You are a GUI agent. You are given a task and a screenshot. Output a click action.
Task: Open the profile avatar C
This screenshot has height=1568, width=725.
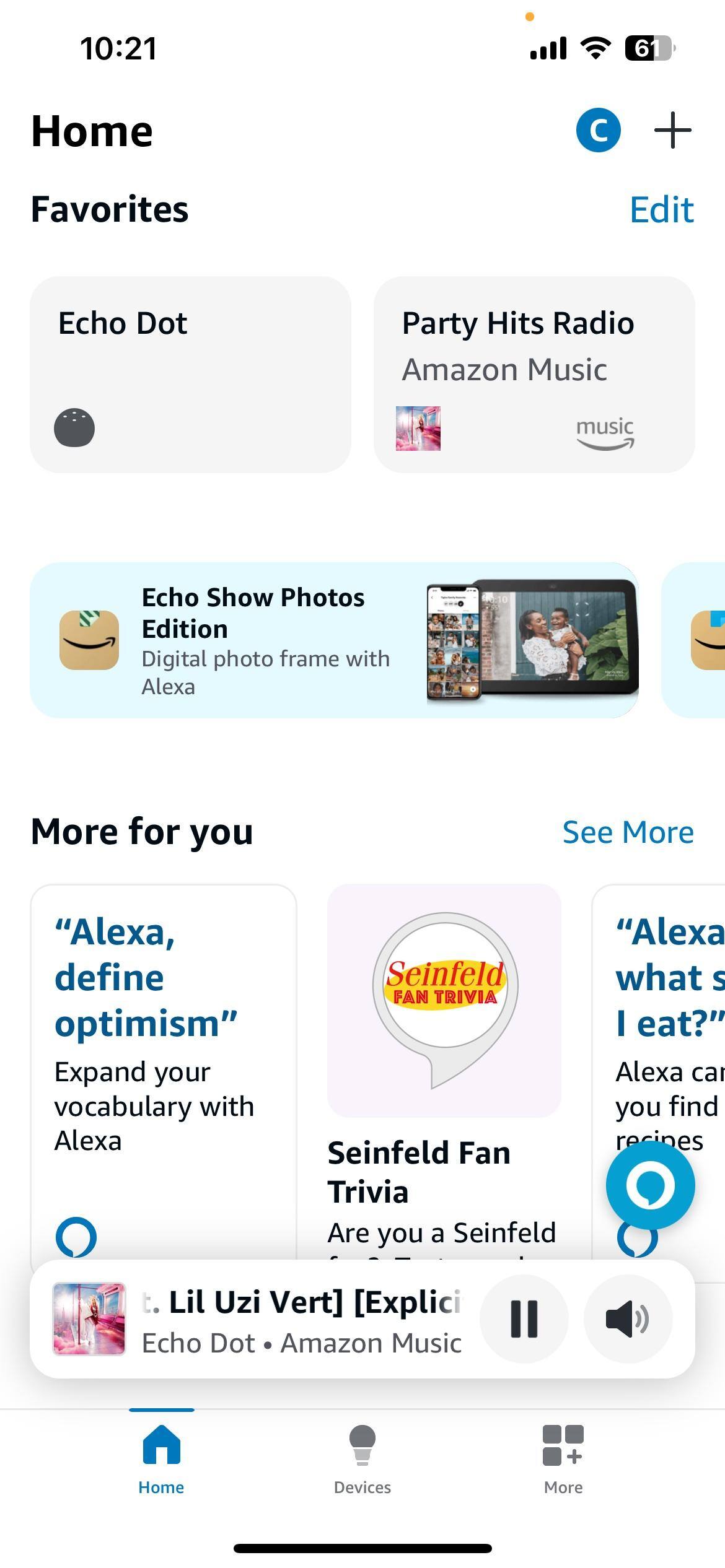click(598, 130)
